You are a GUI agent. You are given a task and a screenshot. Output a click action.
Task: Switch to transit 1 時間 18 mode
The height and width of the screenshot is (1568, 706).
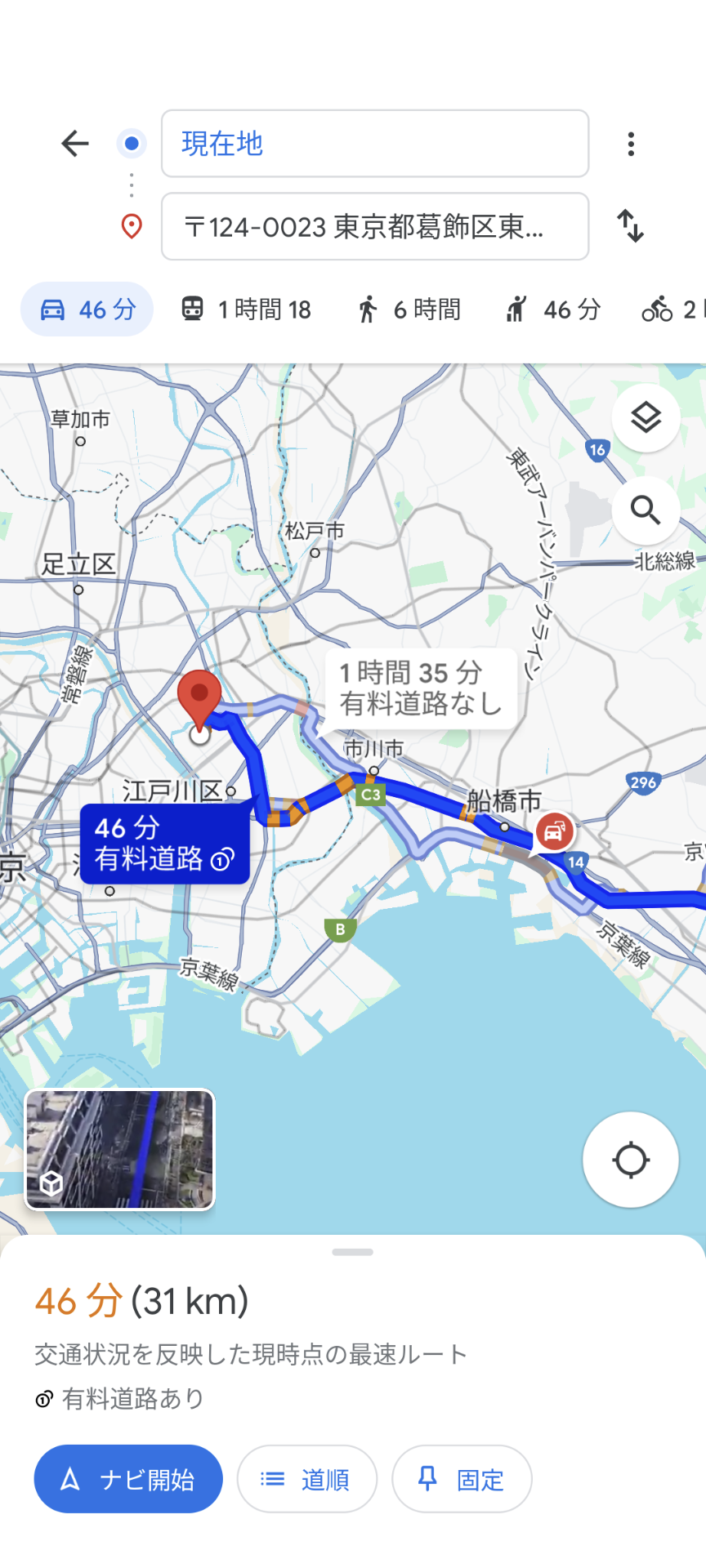[246, 310]
